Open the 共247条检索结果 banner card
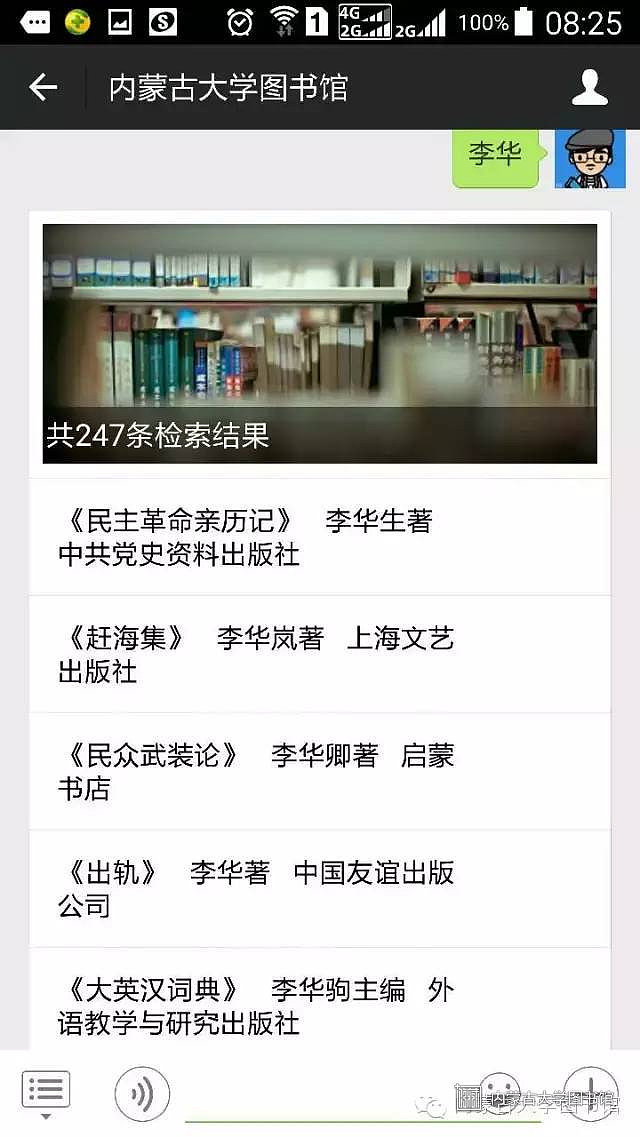640x1137 pixels. (319, 343)
